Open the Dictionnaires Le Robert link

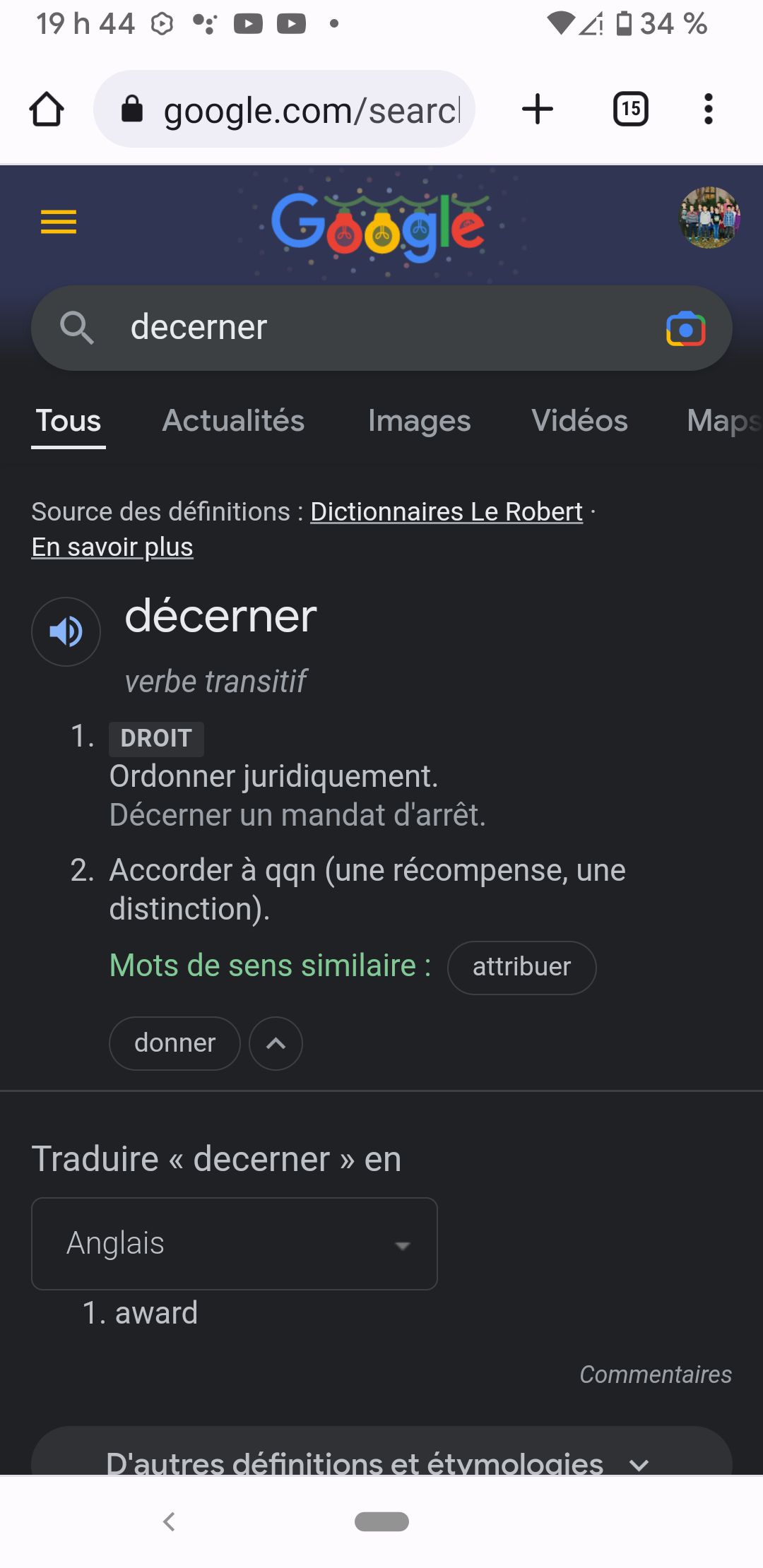coord(446,511)
